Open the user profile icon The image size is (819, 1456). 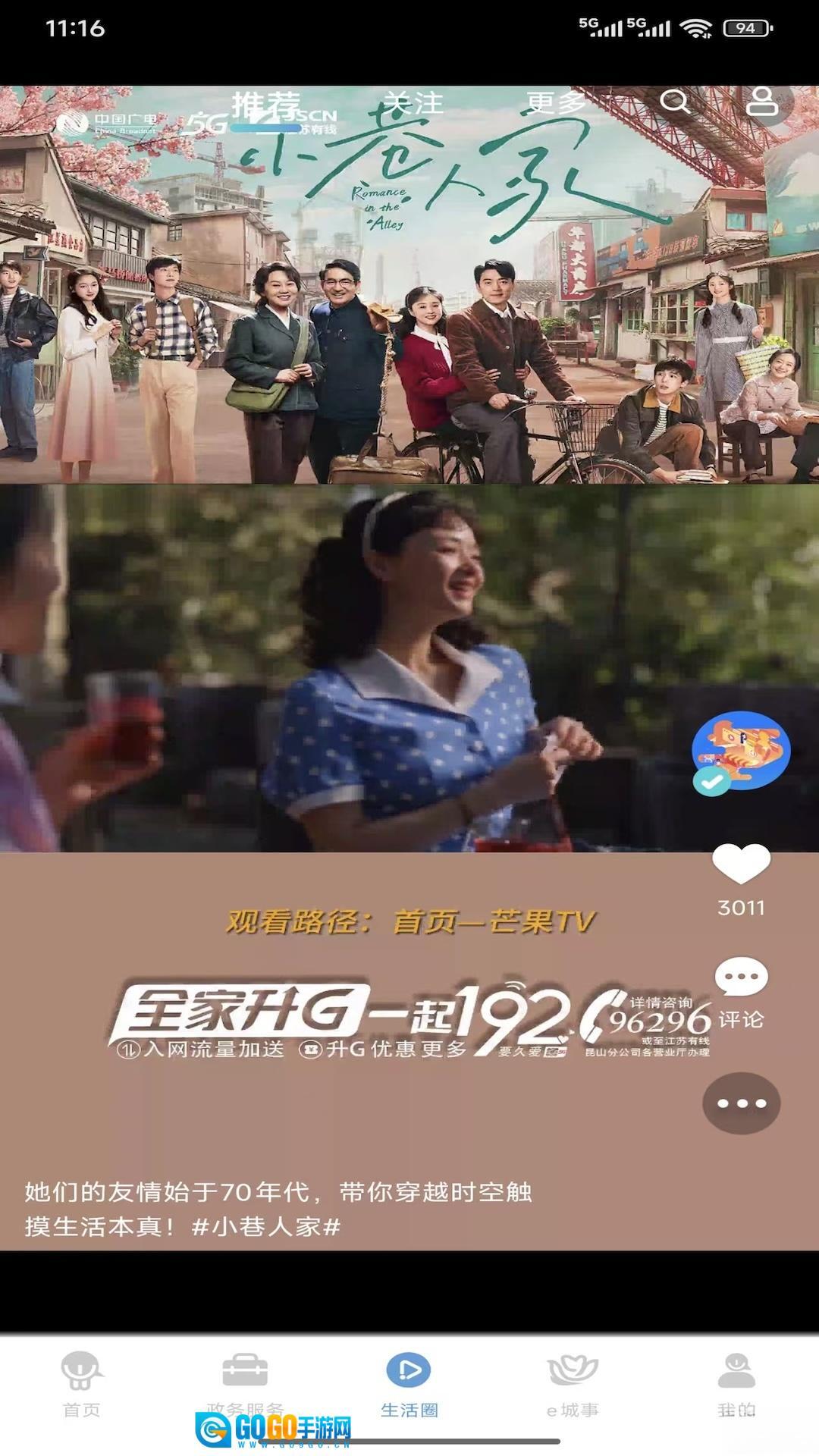point(762,102)
